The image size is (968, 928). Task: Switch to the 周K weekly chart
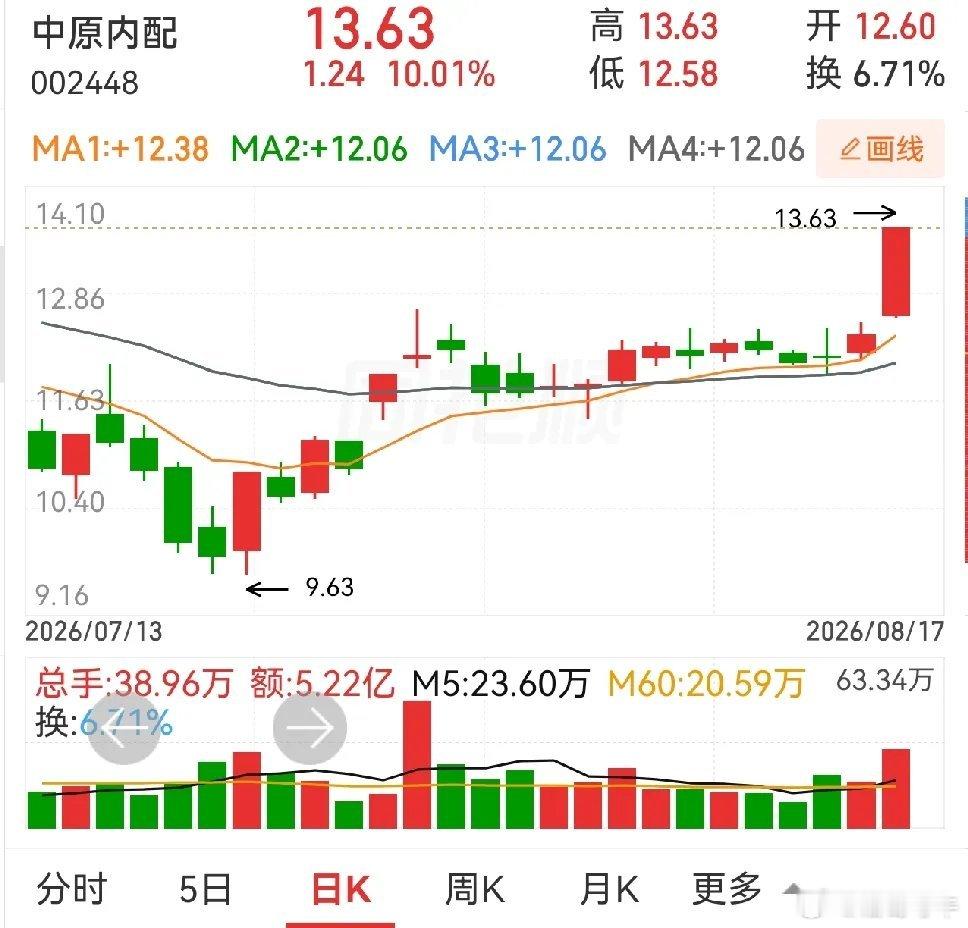[475, 889]
